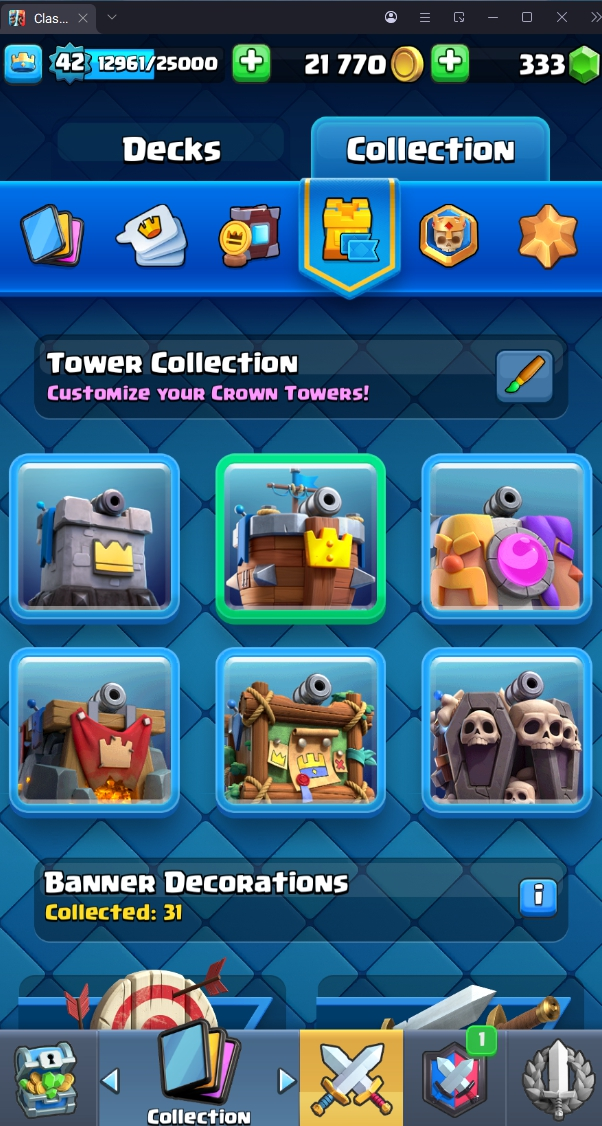Open Banner Decorations info button

537,896
